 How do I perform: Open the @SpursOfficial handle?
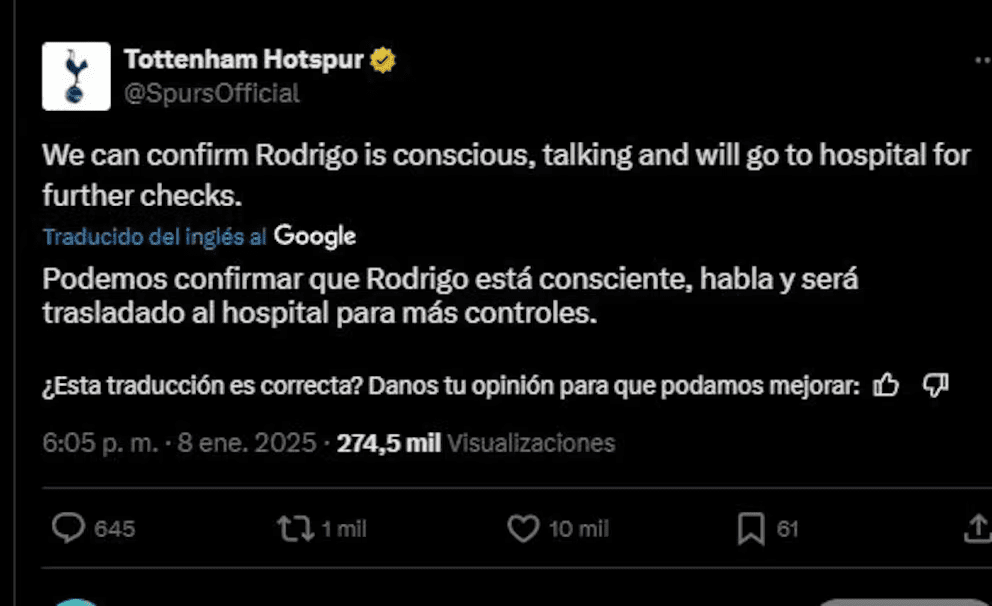coord(211,94)
